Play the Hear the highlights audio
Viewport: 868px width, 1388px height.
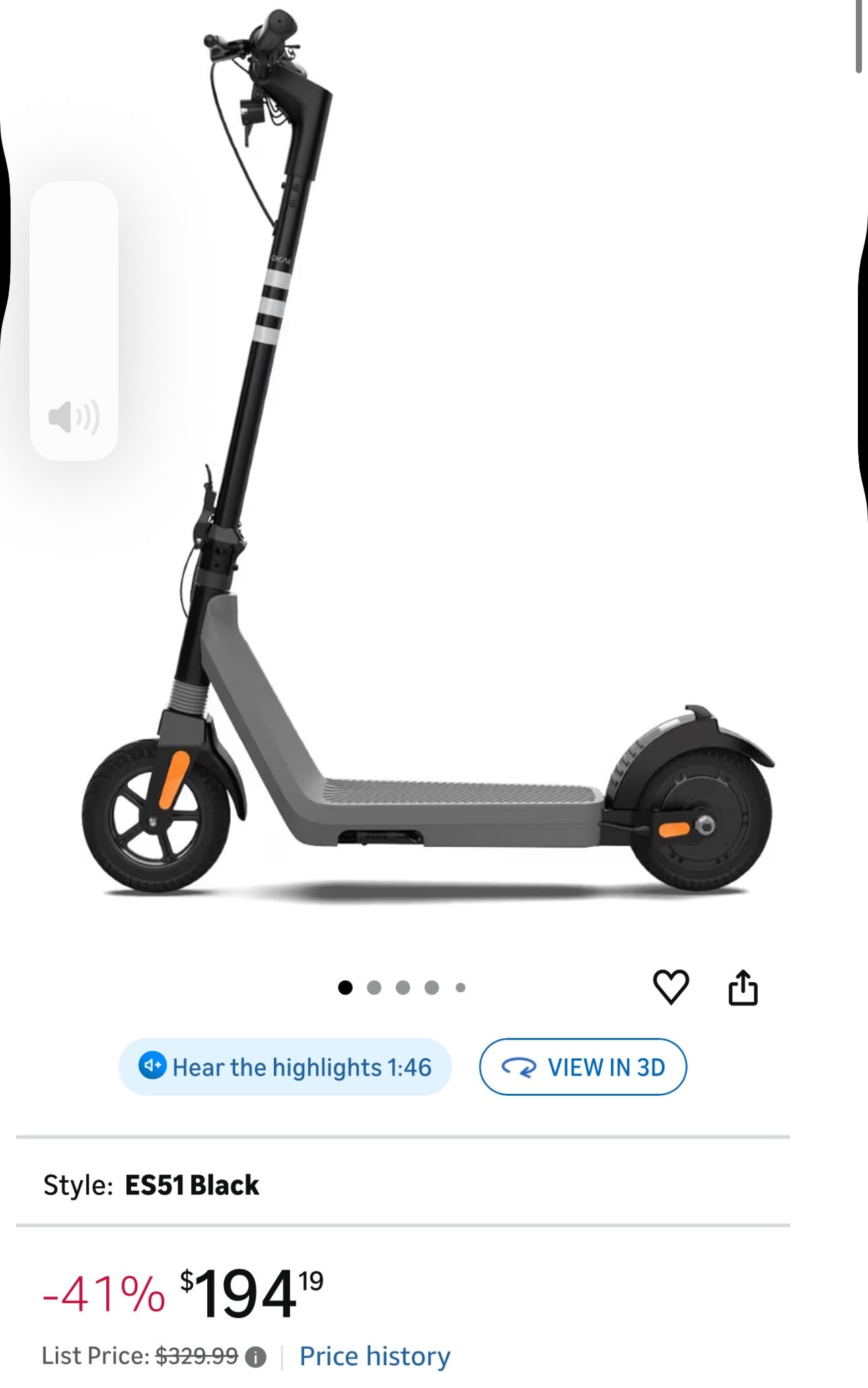point(286,1068)
